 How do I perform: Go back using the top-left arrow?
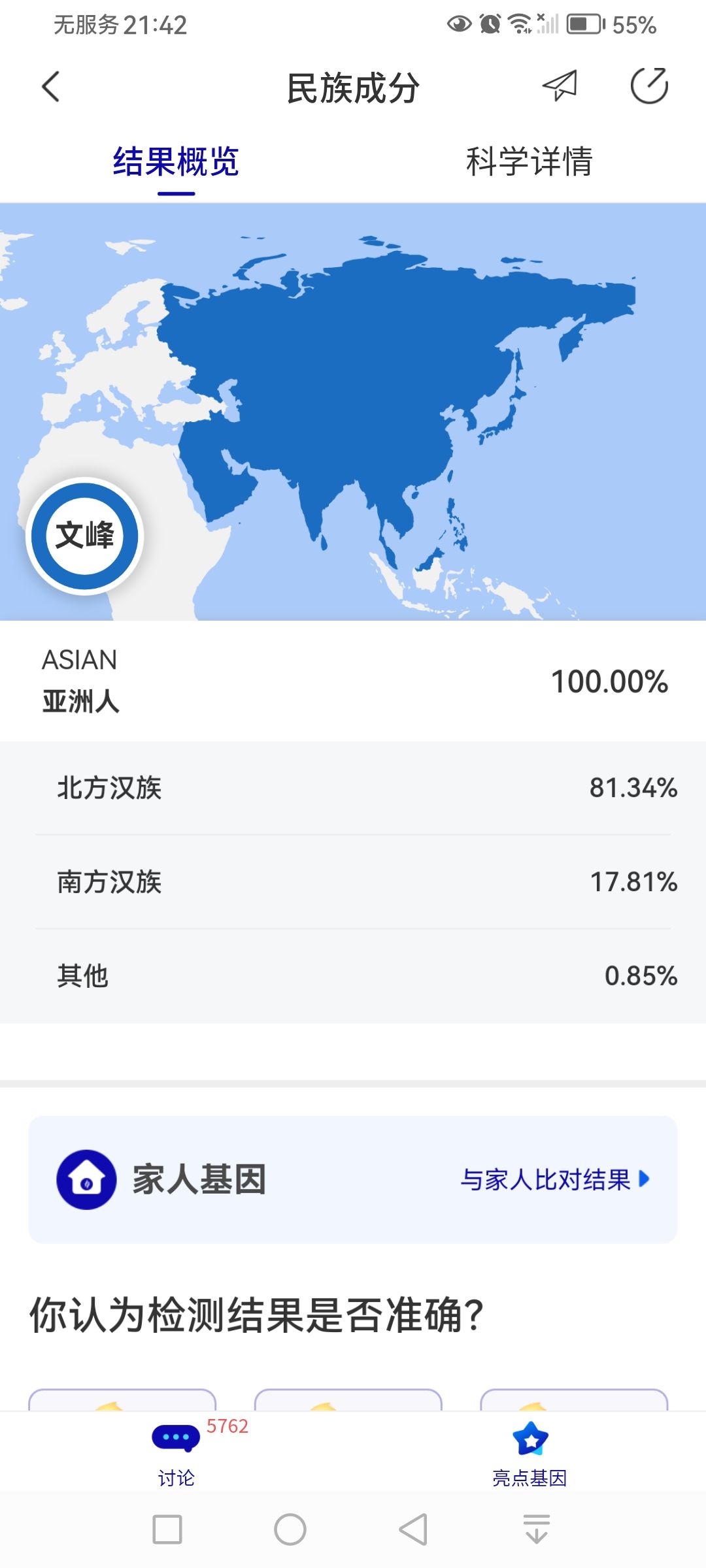[51, 87]
